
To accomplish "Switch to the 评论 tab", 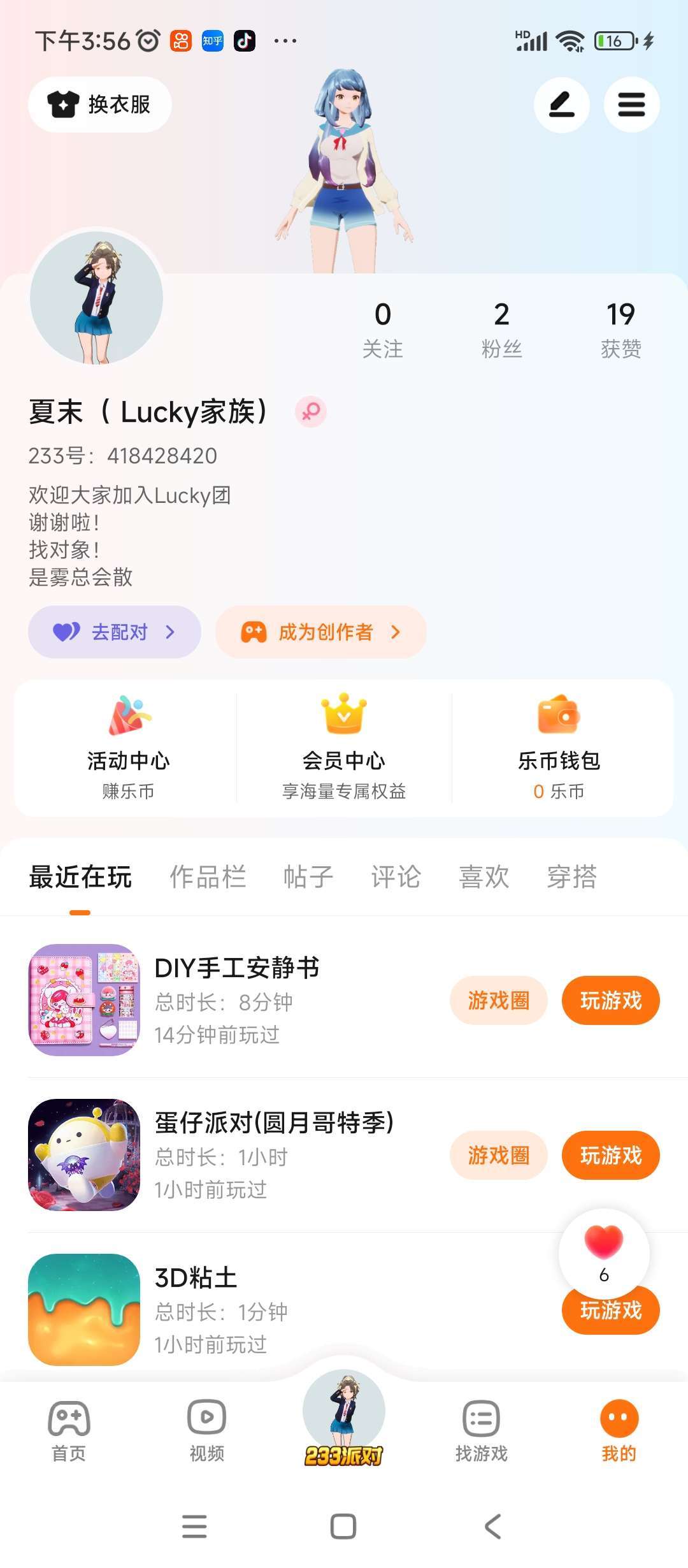I will tap(396, 876).
